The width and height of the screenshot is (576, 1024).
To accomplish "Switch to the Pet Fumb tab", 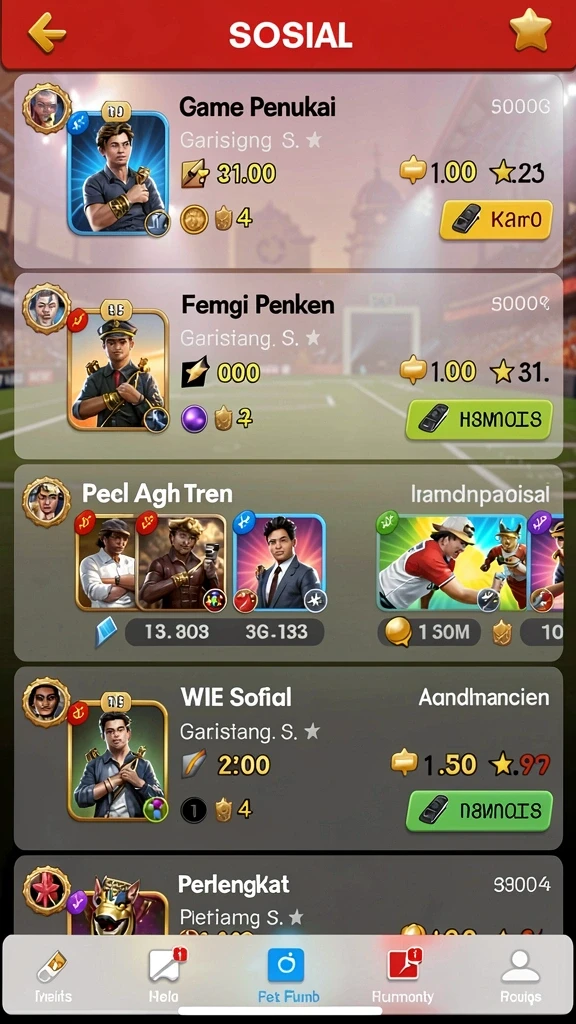I will tap(288, 977).
